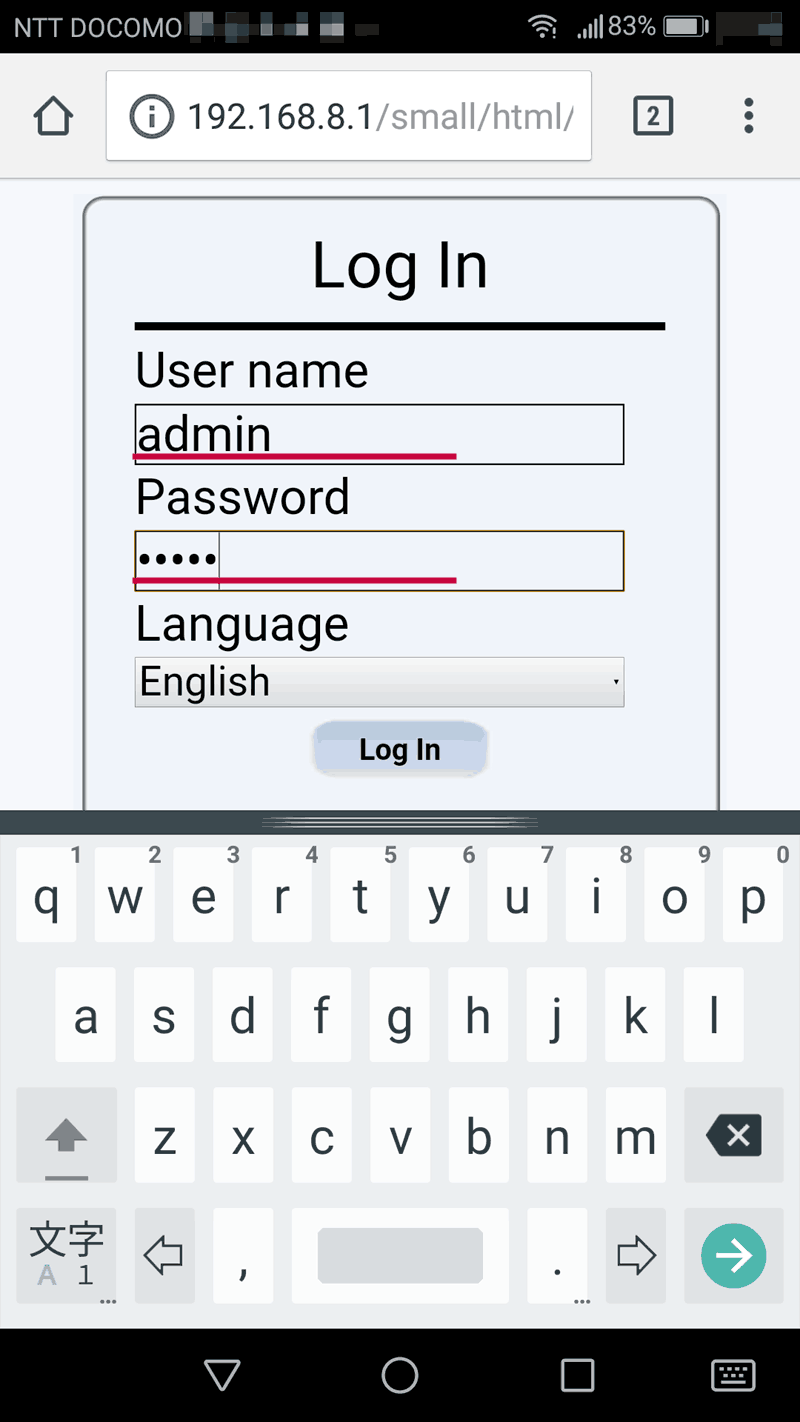Open the browser overflow menu
Viewport: 800px width, 1422px height.
[x=748, y=116]
